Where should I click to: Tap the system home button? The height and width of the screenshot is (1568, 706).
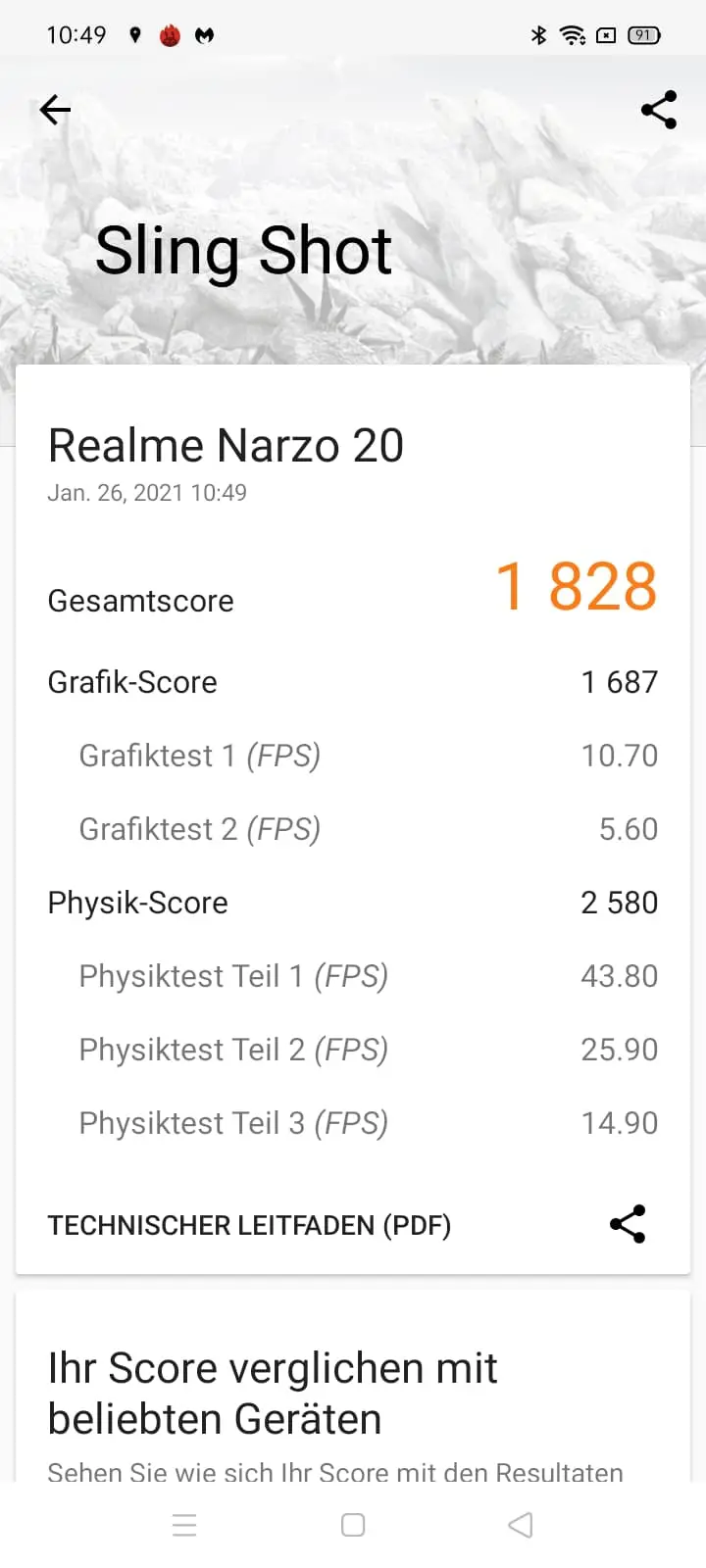(x=353, y=1525)
